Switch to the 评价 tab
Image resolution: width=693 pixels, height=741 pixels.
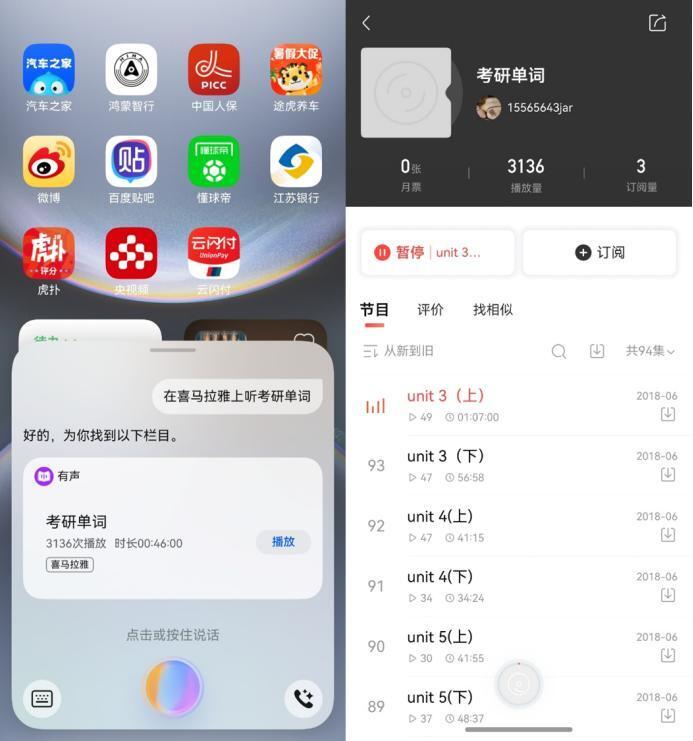[430, 310]
